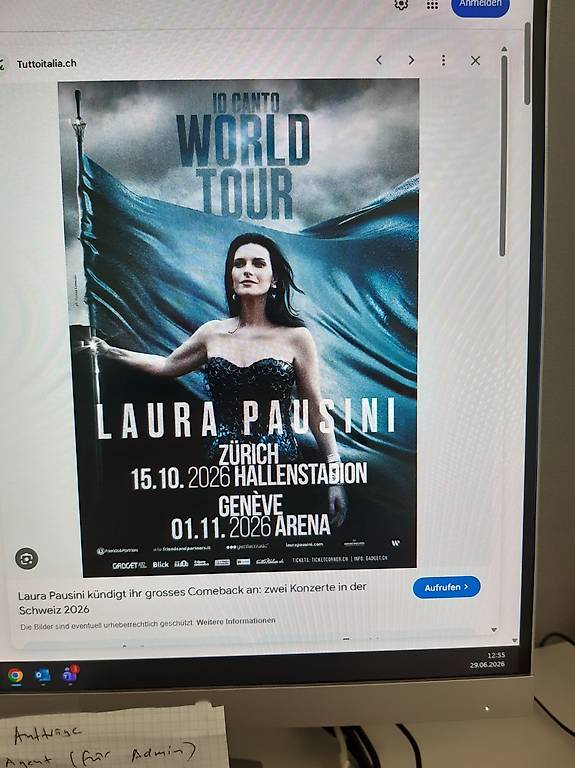Screen dimensions: 575x768
Task: Close the image preview panel
Action: tap(475, 61)
